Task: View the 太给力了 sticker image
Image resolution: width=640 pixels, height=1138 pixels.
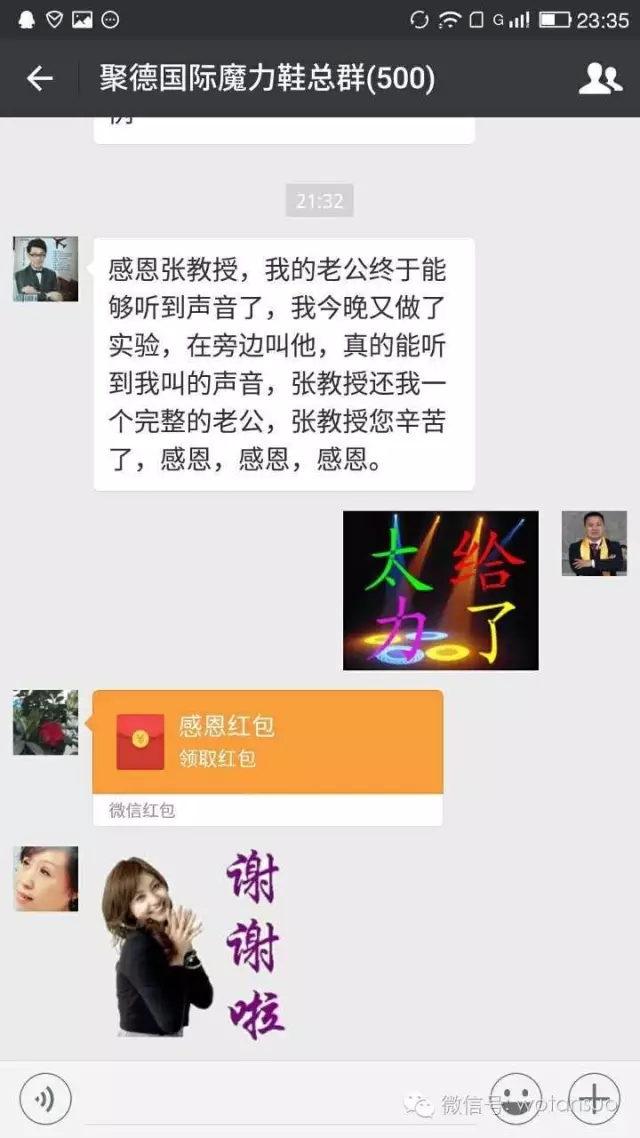Action: (440, 590)
